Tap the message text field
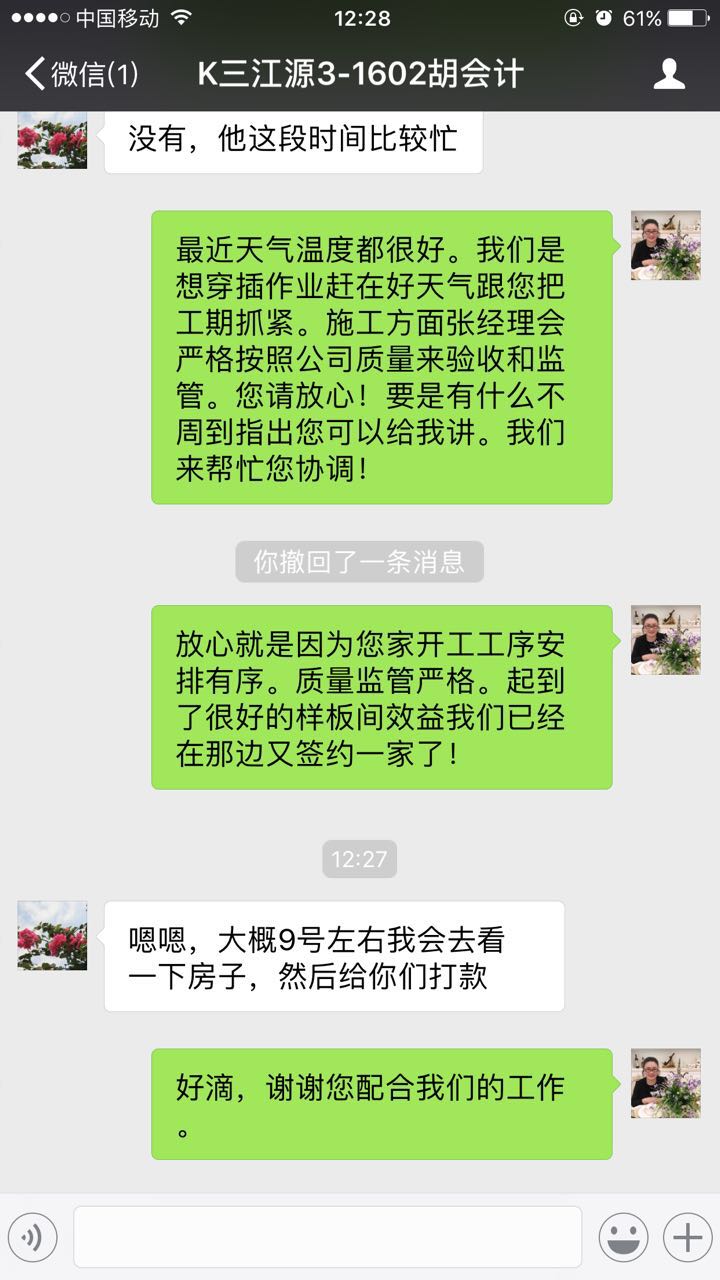 pos(327,1237)
